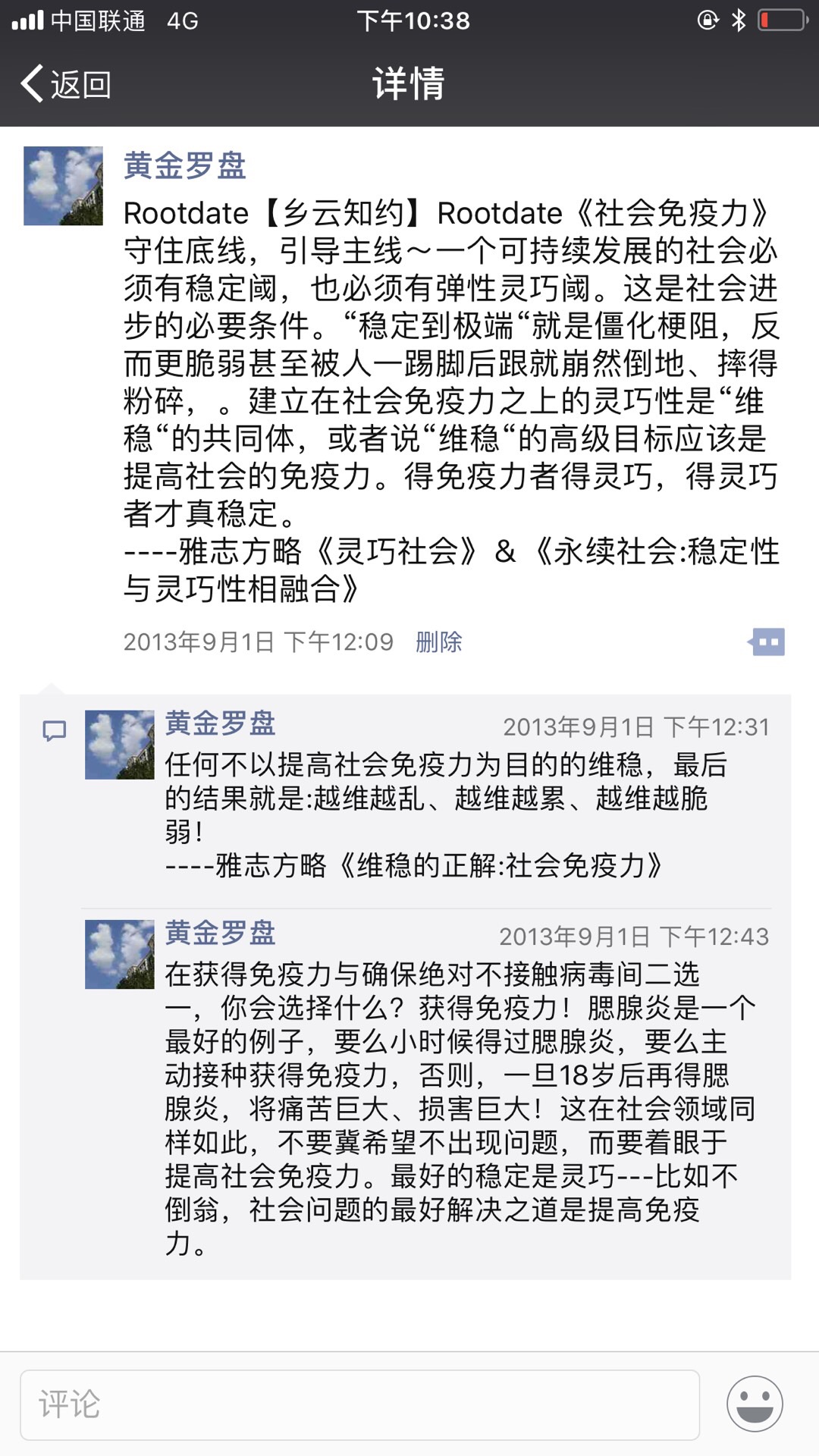
Task: Open the like/comment popup button
Action: coord(767,642)
